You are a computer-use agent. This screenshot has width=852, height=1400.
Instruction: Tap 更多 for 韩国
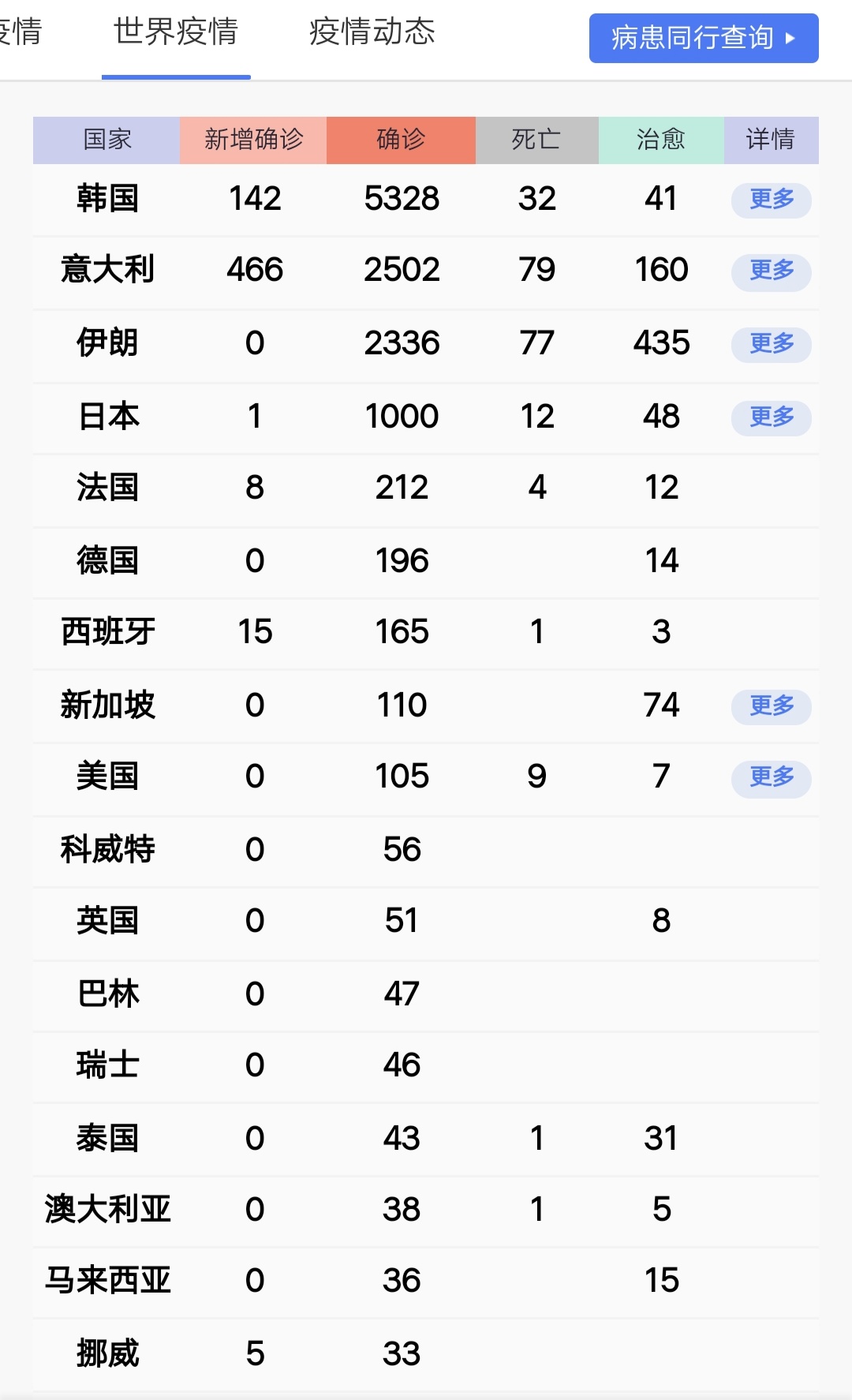point(771,200)
